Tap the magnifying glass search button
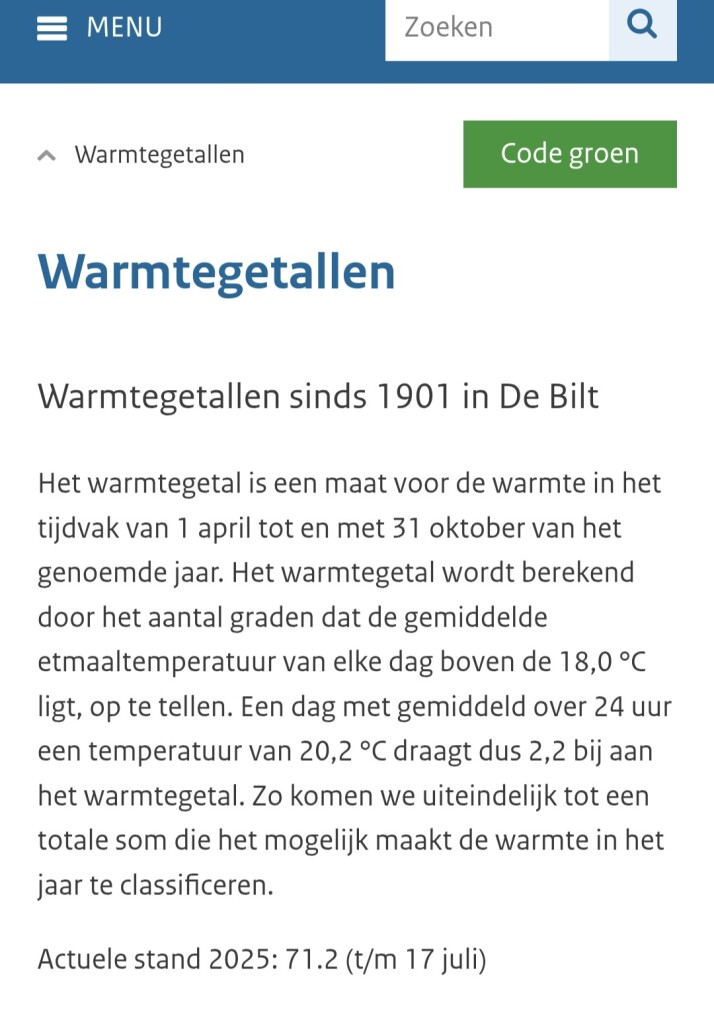Screen dimensions: 714x1024 click(642, 26)
